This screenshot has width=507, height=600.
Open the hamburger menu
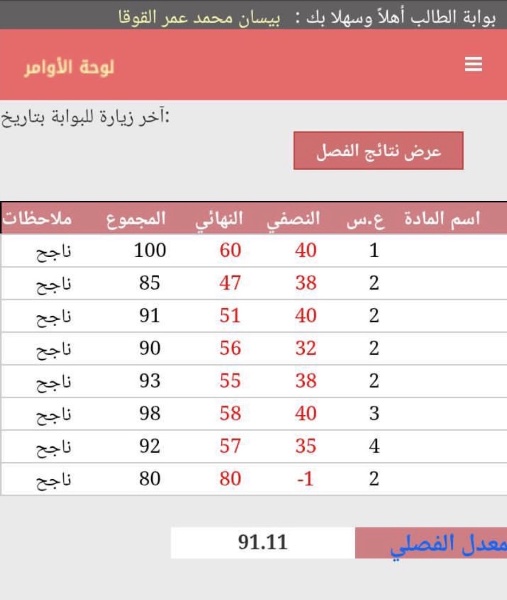tap(473, 64)
